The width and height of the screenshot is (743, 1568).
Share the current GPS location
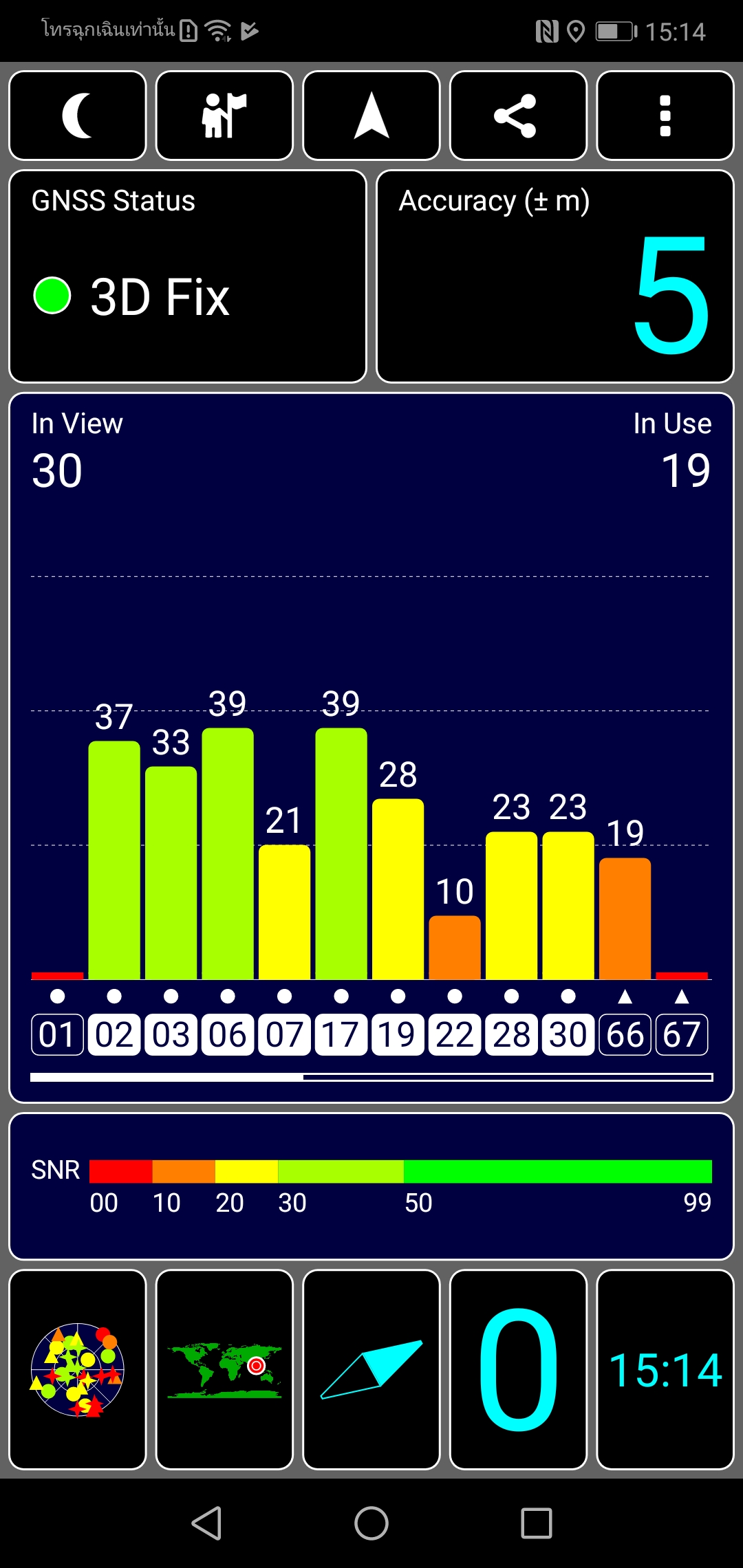518,116
